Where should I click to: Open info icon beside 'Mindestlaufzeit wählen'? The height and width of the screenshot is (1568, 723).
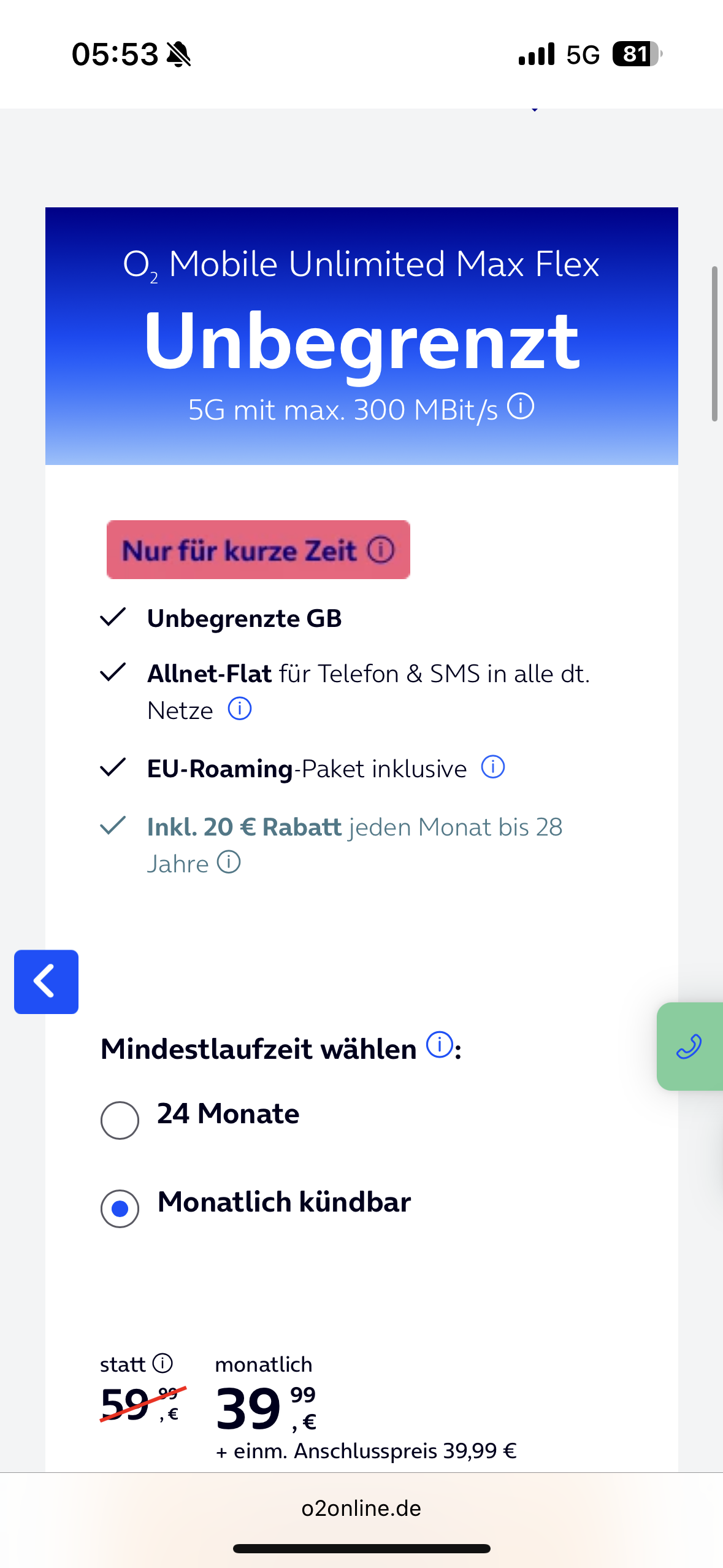pyautogui.click(x=437, y=1046)
